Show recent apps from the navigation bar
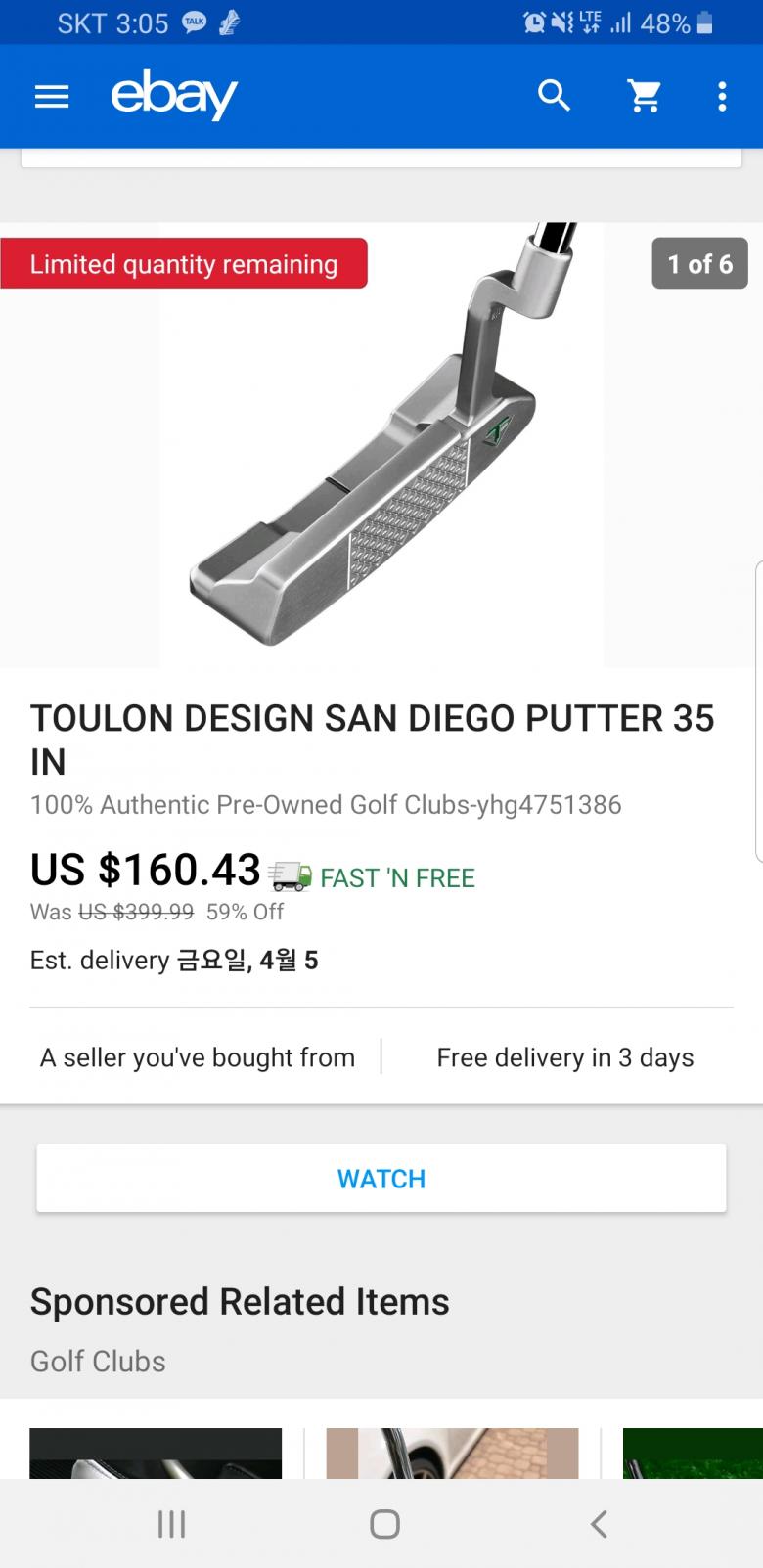 [171, 1523]
